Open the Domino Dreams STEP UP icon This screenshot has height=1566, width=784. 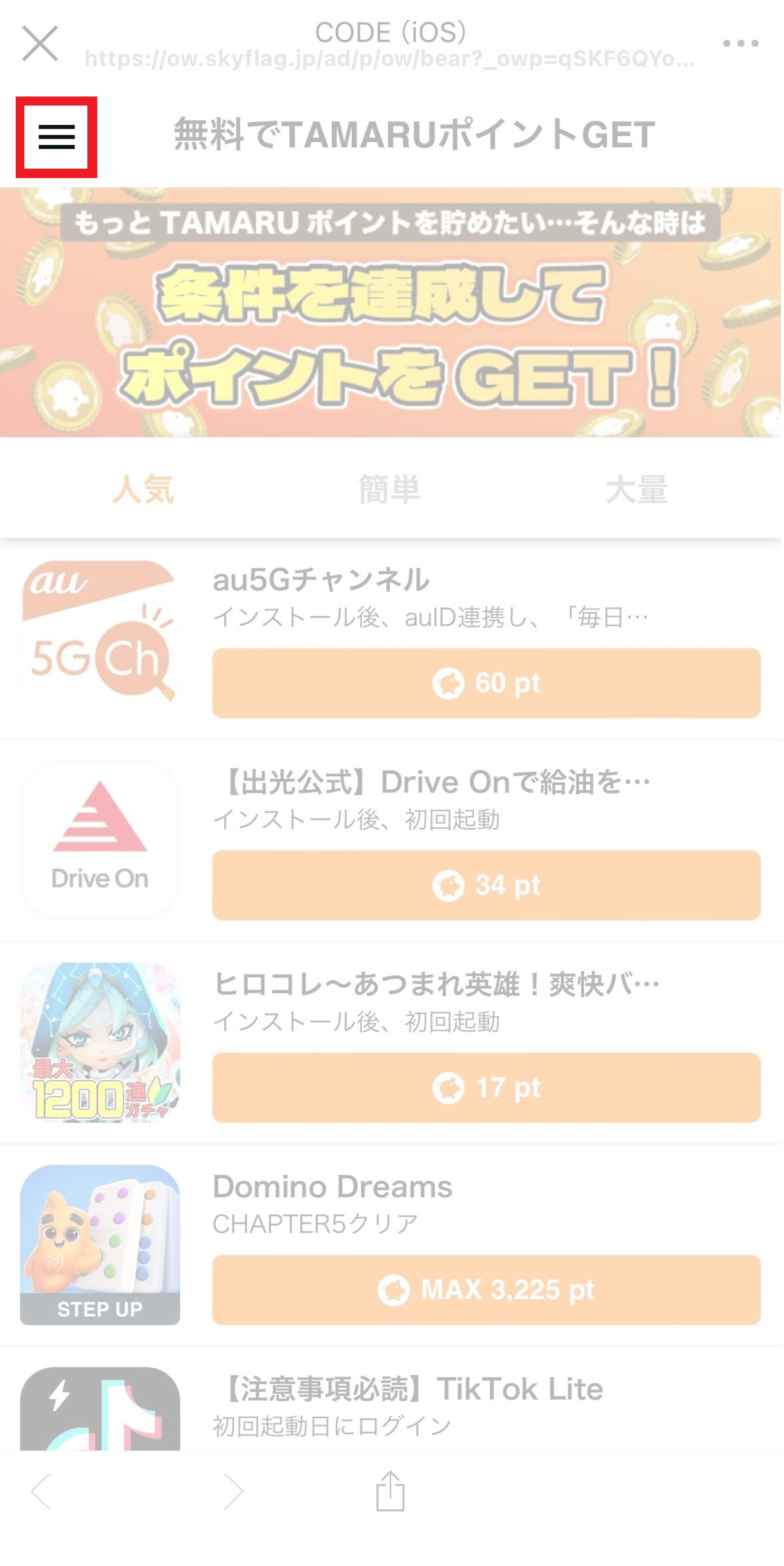(100, 1244)
